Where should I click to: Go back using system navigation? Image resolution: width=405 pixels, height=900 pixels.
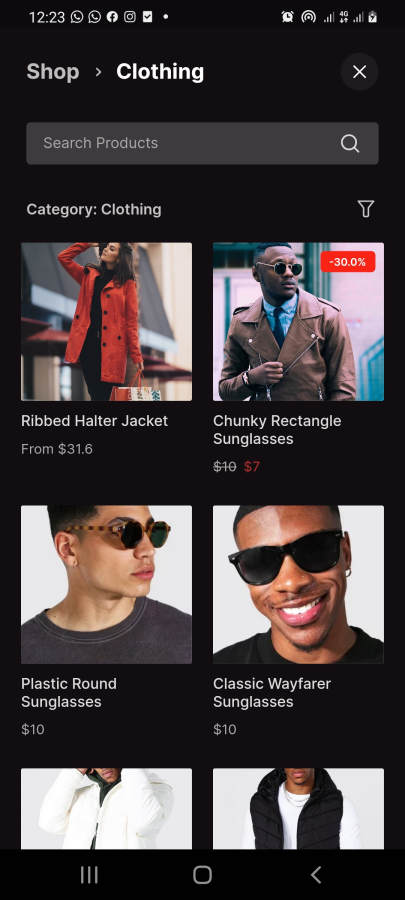(x=316, y=875)
